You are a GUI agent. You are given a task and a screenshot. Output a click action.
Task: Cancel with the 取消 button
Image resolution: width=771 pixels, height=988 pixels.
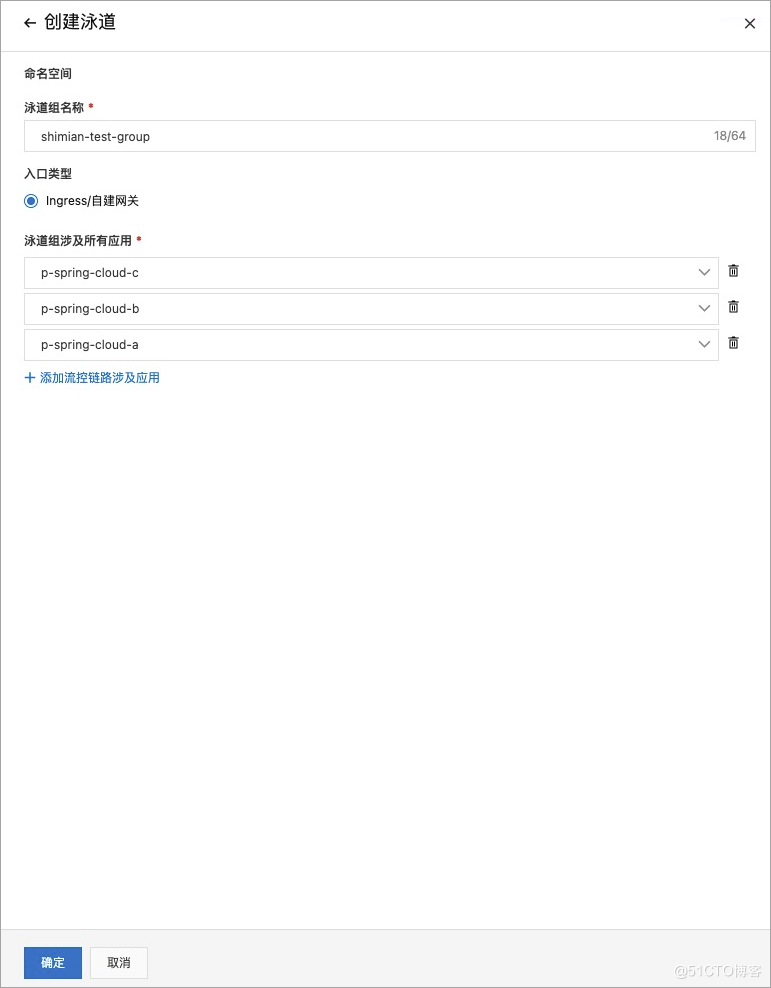coord(119,963)
